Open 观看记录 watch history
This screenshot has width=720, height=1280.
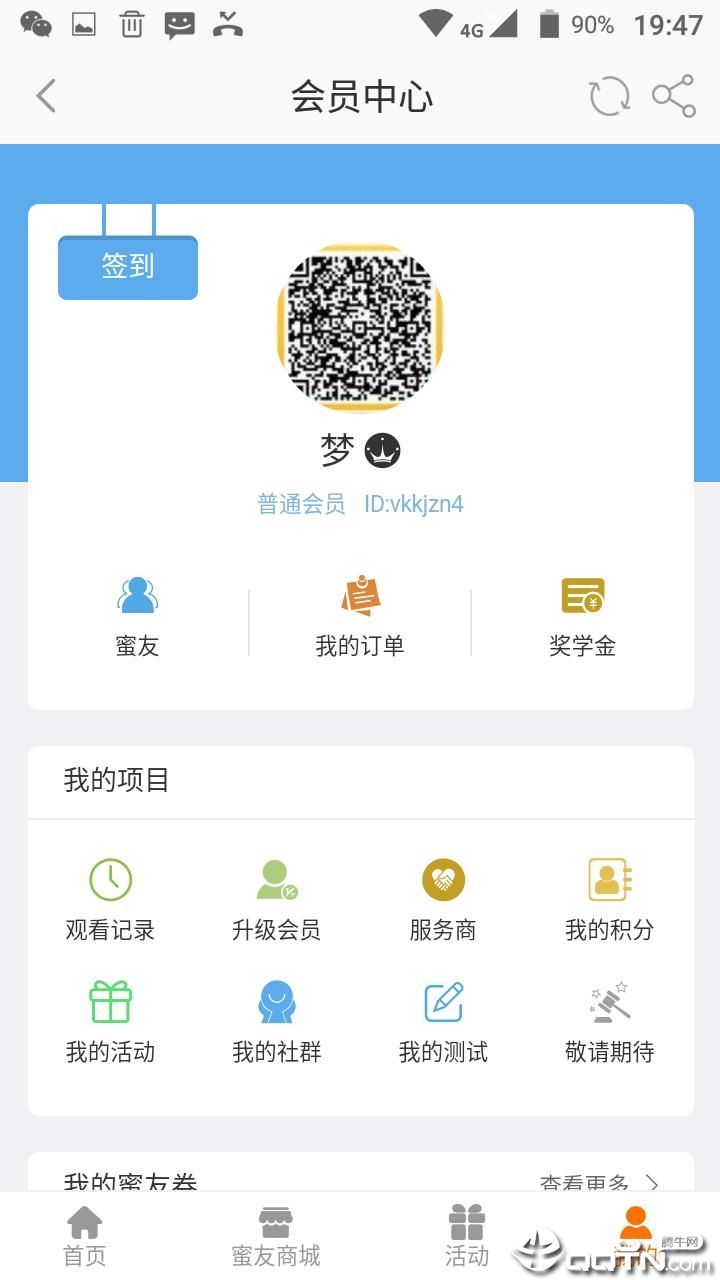[x=110, y=900]
